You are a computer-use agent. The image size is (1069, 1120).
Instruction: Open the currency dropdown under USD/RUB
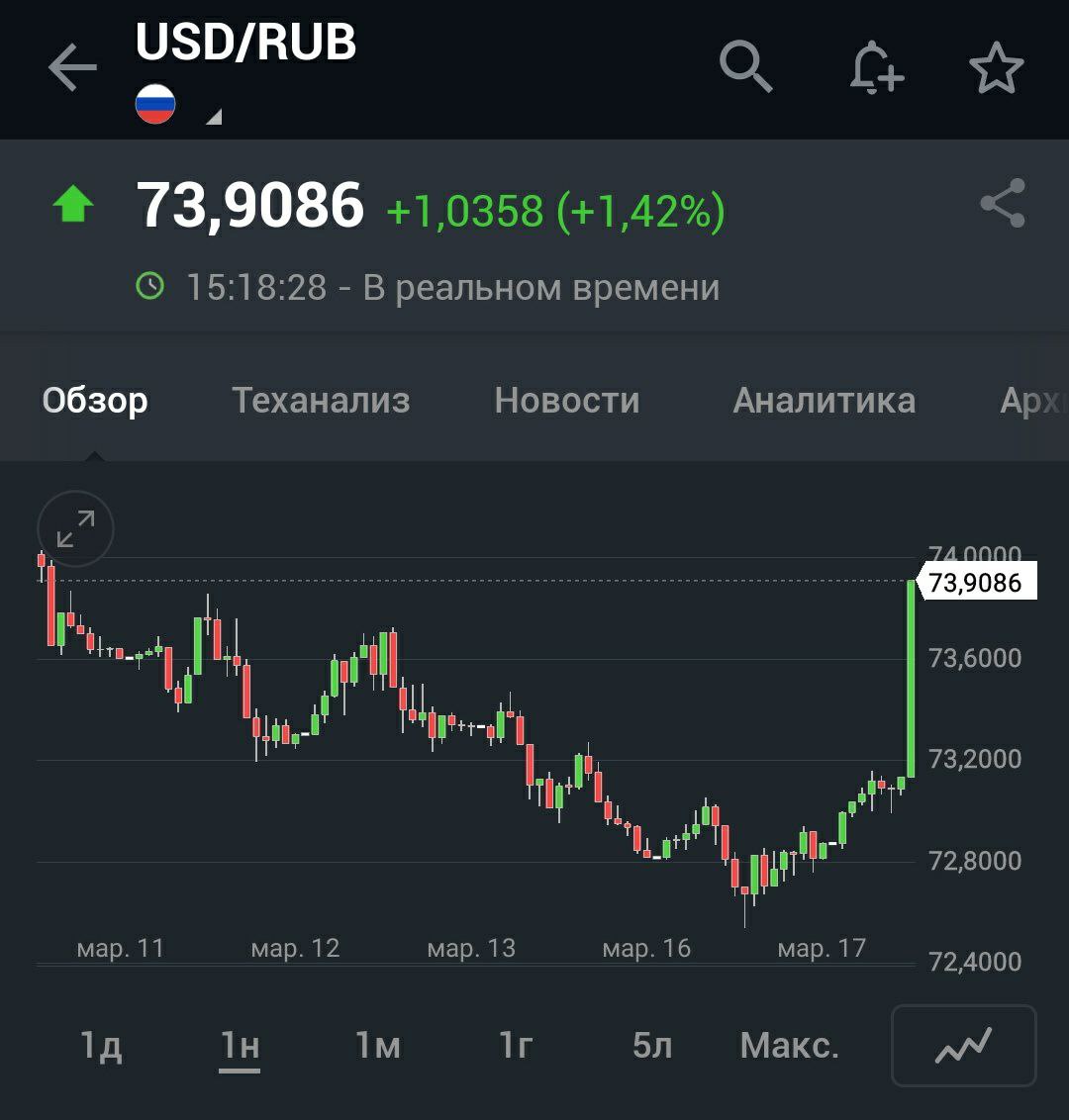coord(213,118)
